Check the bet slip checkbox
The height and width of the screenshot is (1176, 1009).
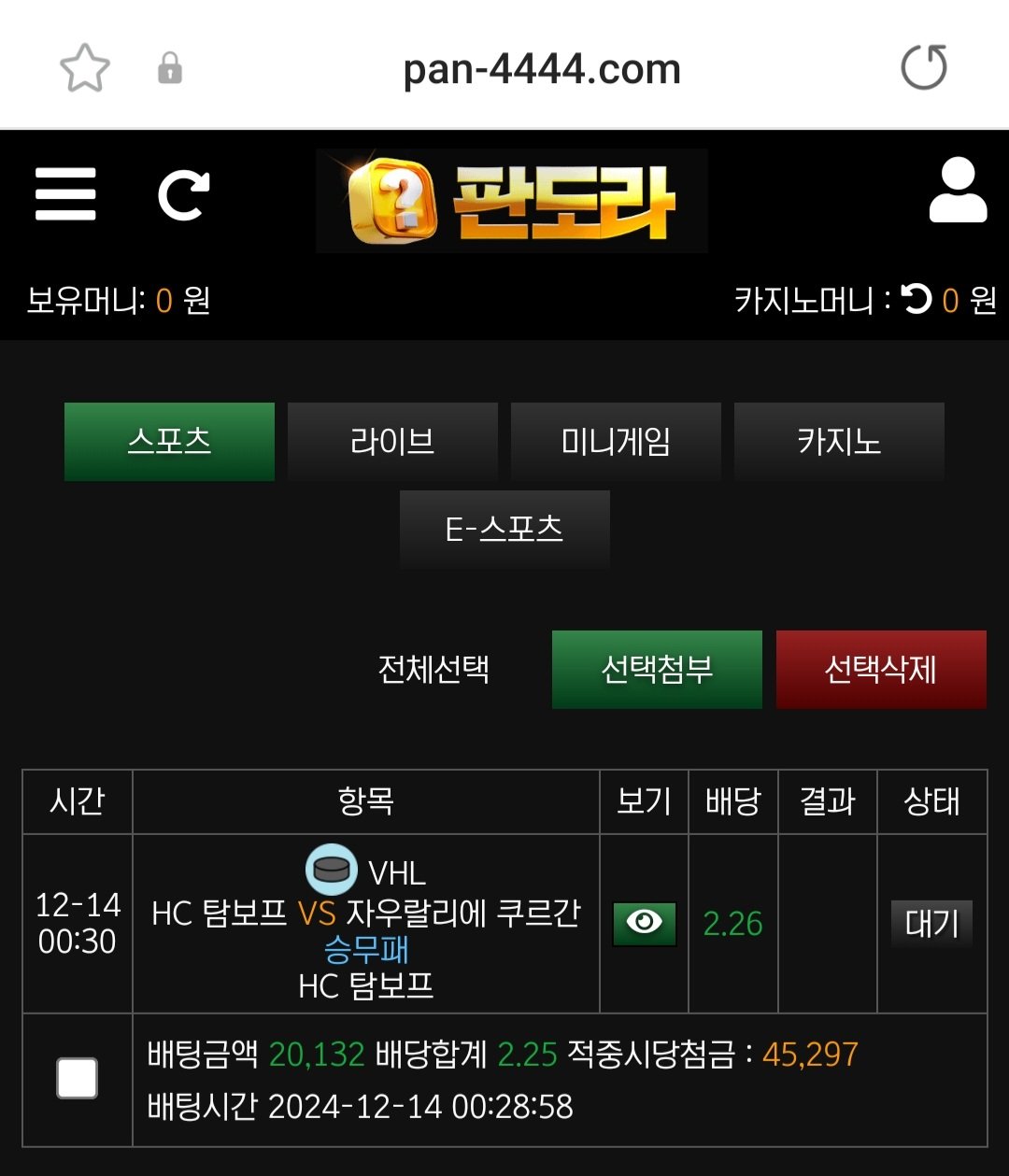click(x=77, y=1079)
